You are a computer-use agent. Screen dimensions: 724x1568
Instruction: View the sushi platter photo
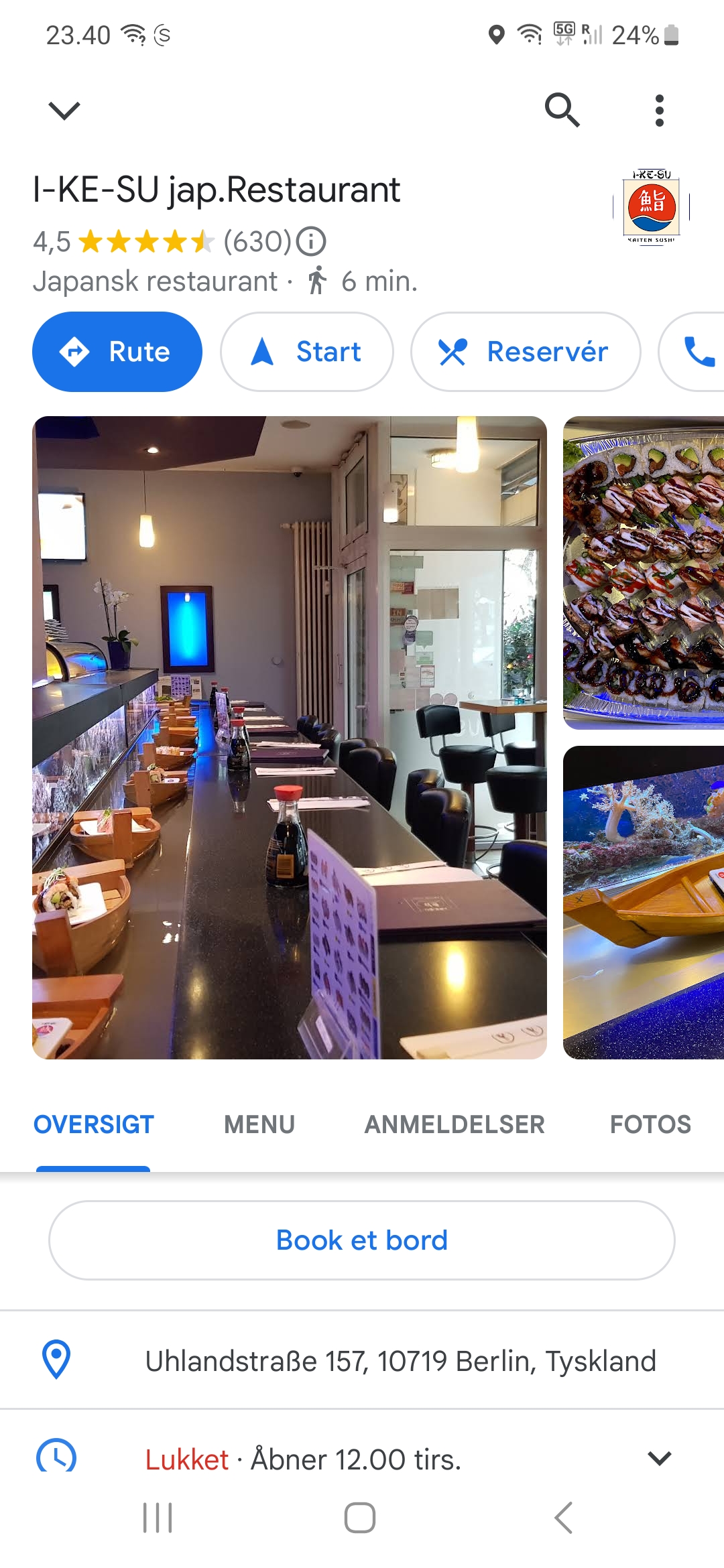(644, 573)
